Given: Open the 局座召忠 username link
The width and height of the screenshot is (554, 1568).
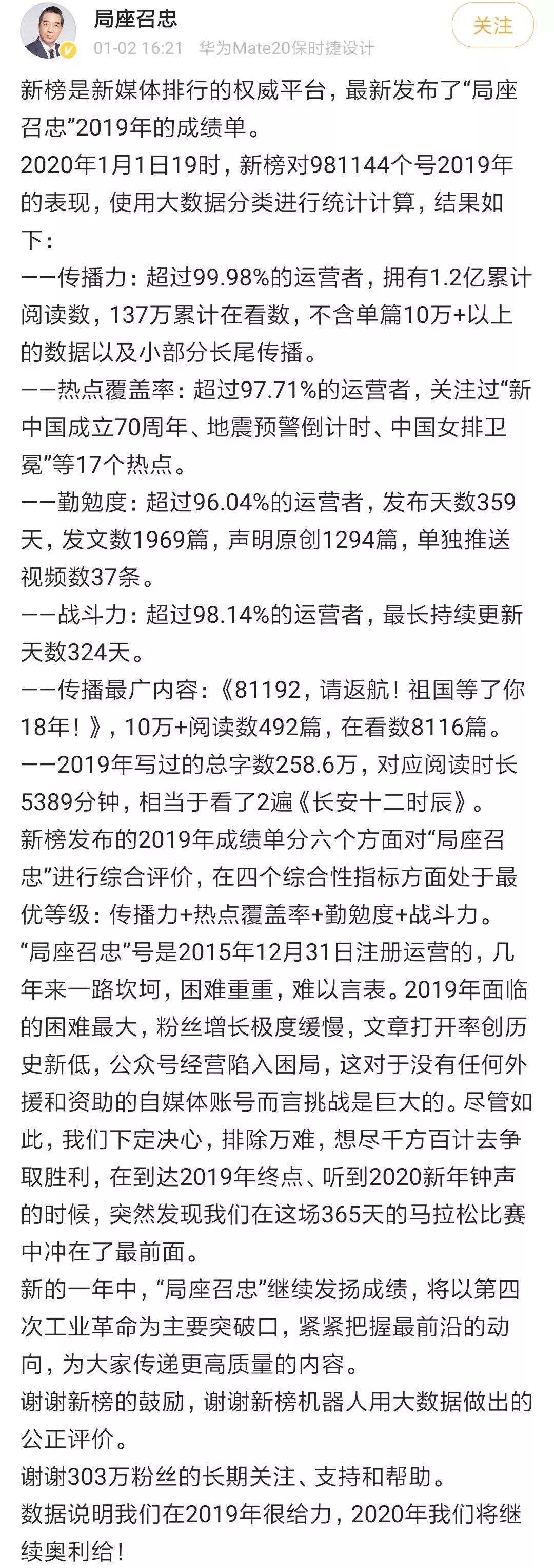Looking at the screenshot, I should point(135,20).
